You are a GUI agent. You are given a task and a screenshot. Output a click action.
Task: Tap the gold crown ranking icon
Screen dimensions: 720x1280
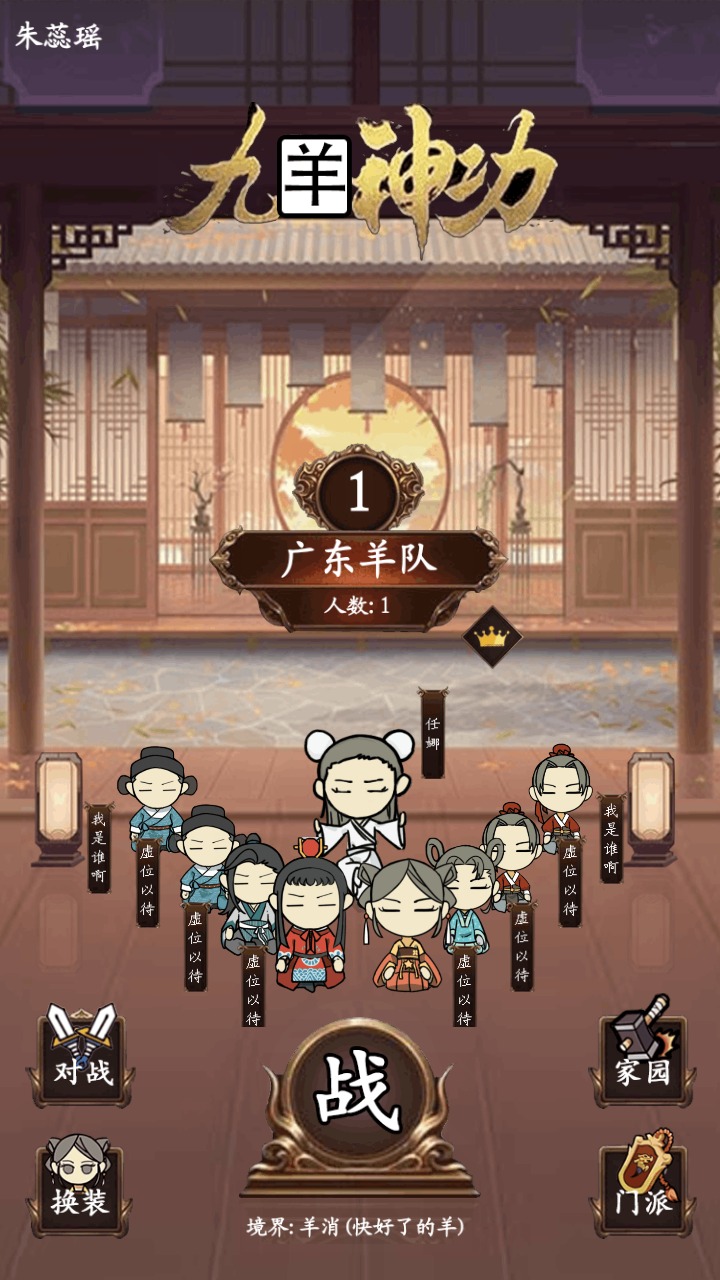[x=491, y=636]
